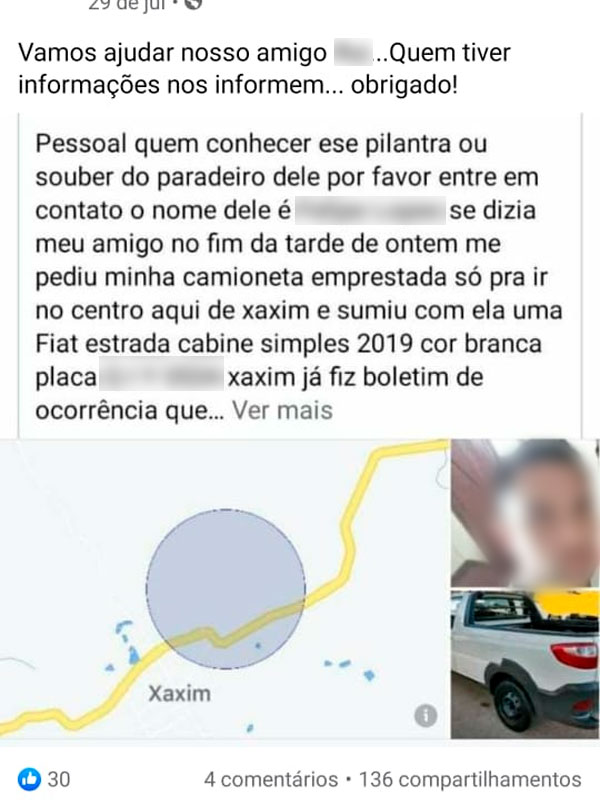Expand the shared post with Ver mais
Image resolution: width=600 pixels, height=800 pixels.
coord(282,410)
